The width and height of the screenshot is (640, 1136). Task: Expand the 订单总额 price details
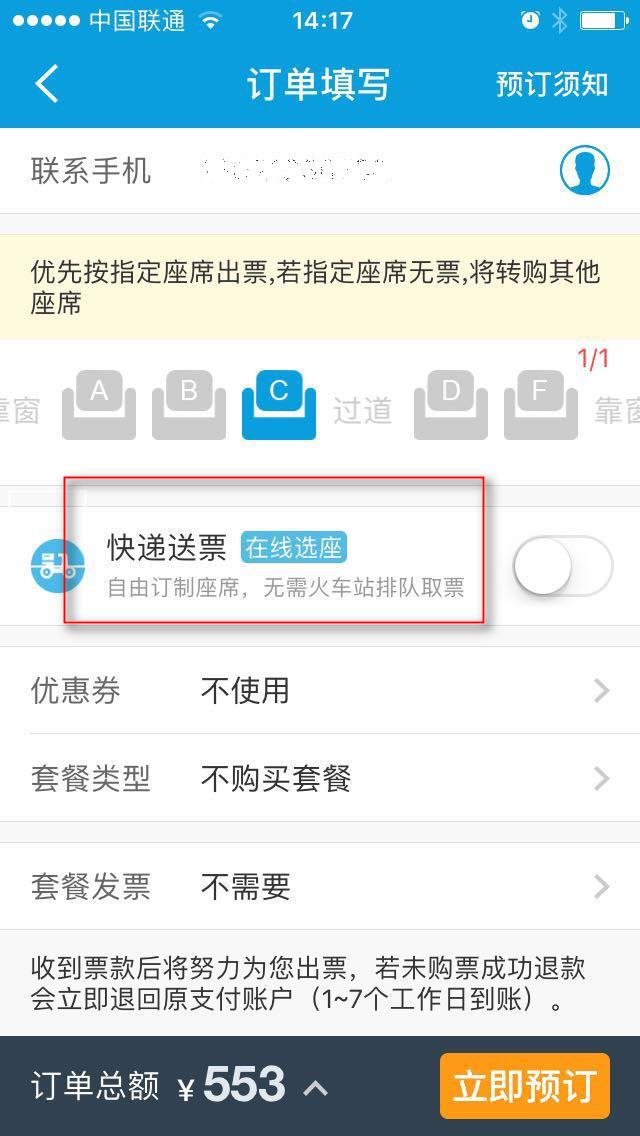[316, 1087]
